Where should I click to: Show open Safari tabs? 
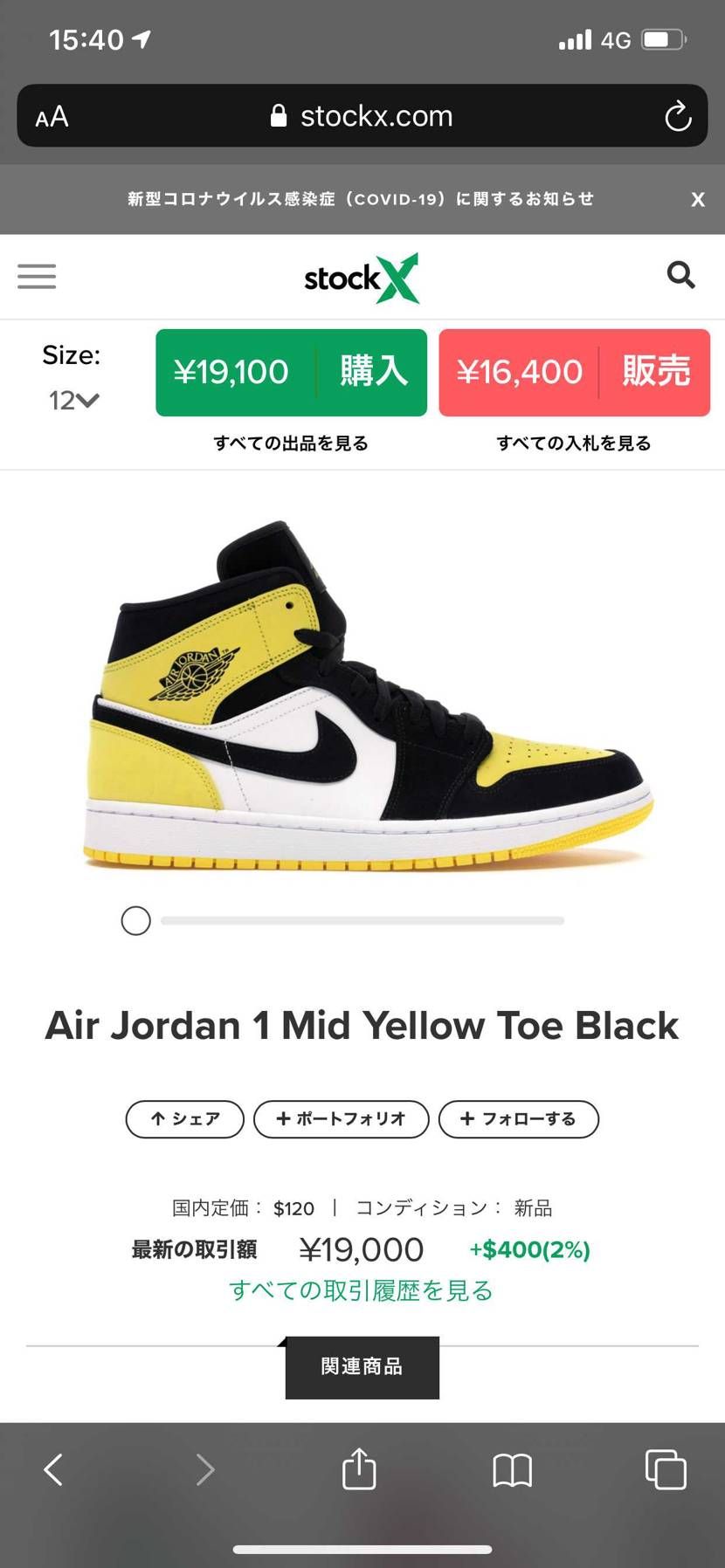[666, 1469]
